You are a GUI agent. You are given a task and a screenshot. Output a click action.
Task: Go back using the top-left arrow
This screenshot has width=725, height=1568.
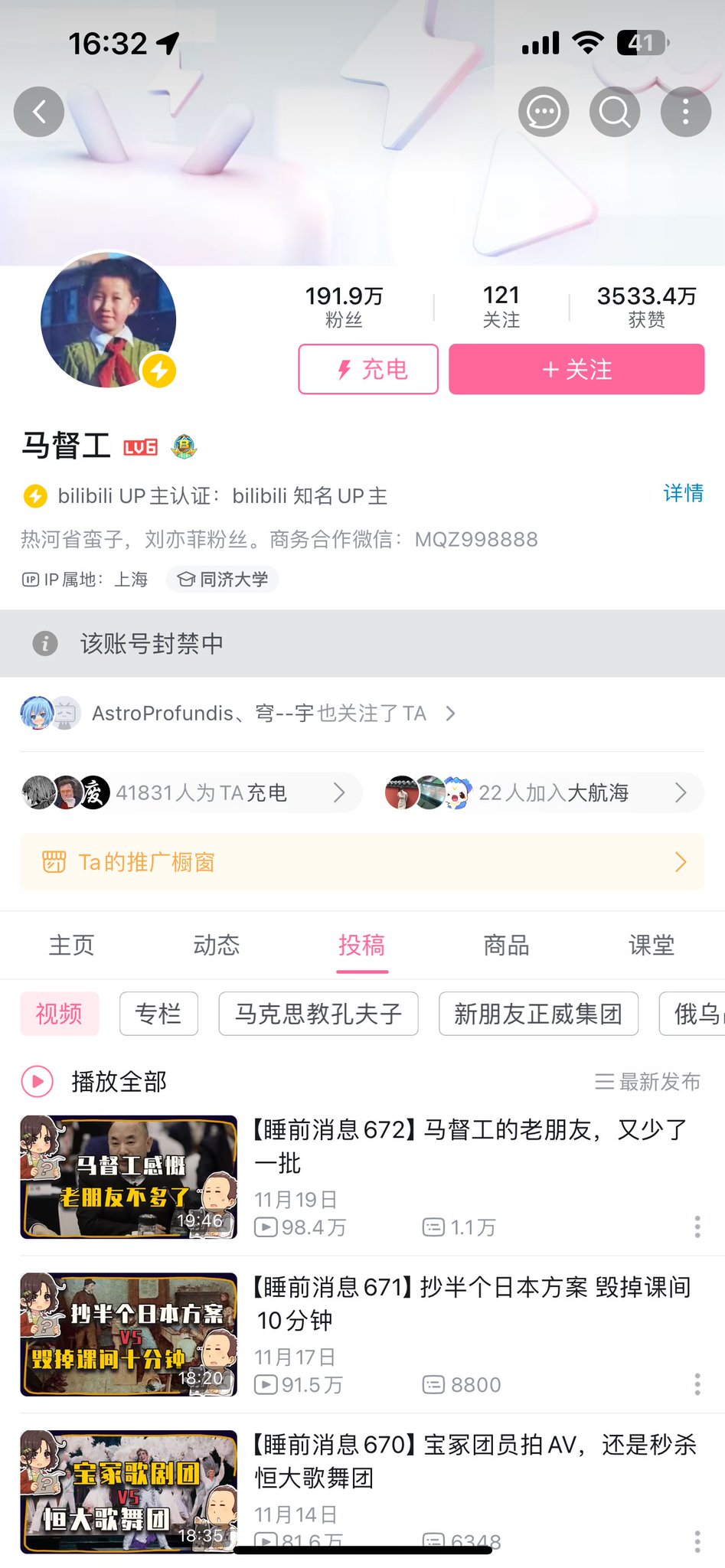click(39, 113)
